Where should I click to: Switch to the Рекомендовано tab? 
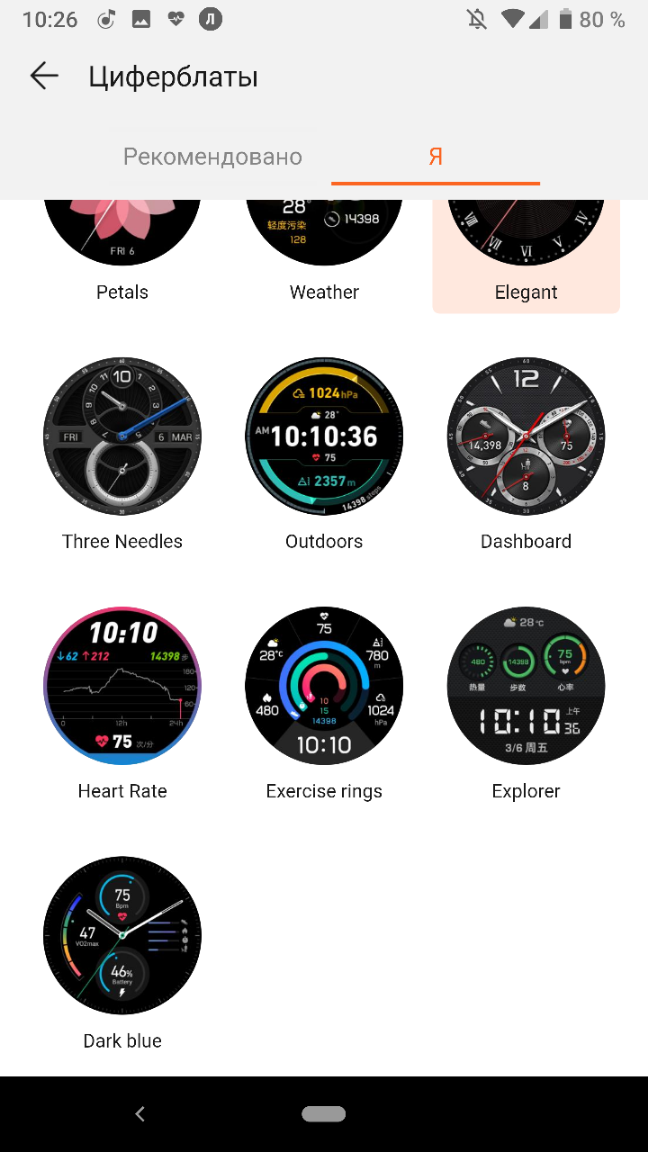tap(212, 156)
